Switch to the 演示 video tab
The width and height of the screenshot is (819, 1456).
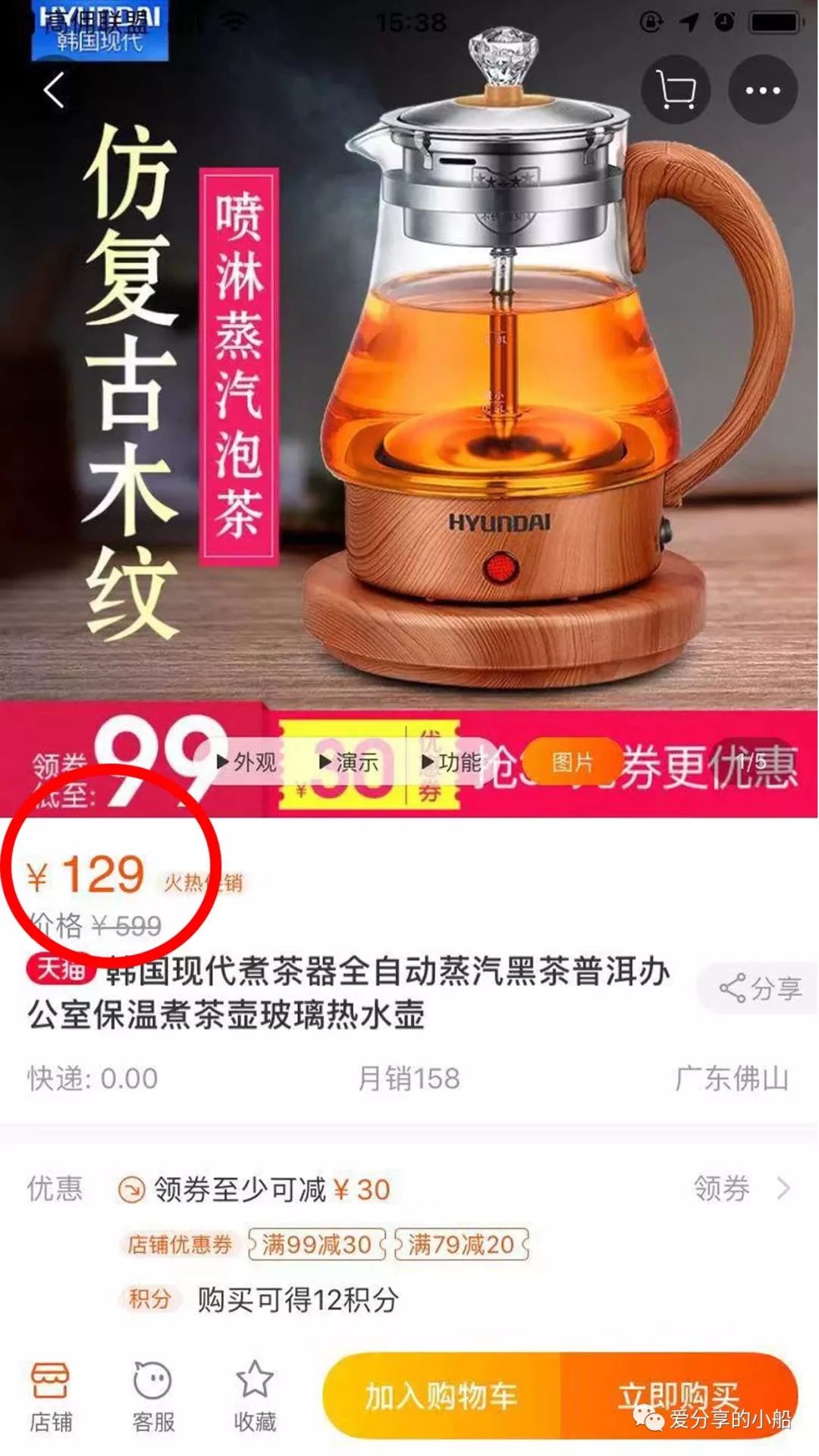pos(349,762)
